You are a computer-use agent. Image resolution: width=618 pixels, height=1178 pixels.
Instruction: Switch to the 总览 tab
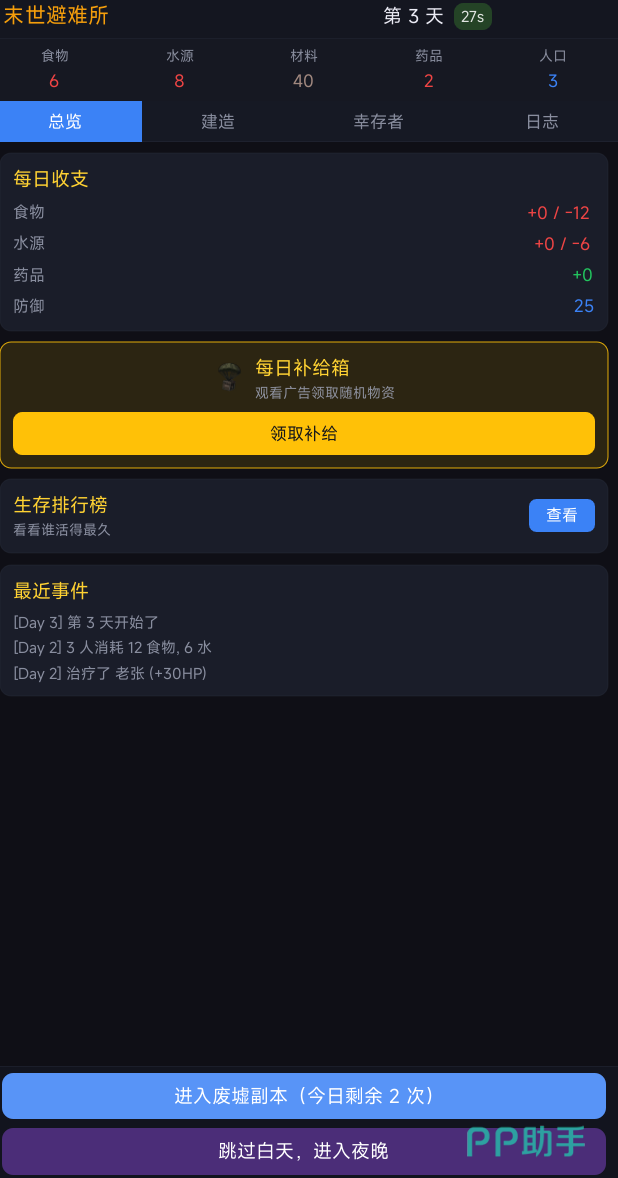66,122
